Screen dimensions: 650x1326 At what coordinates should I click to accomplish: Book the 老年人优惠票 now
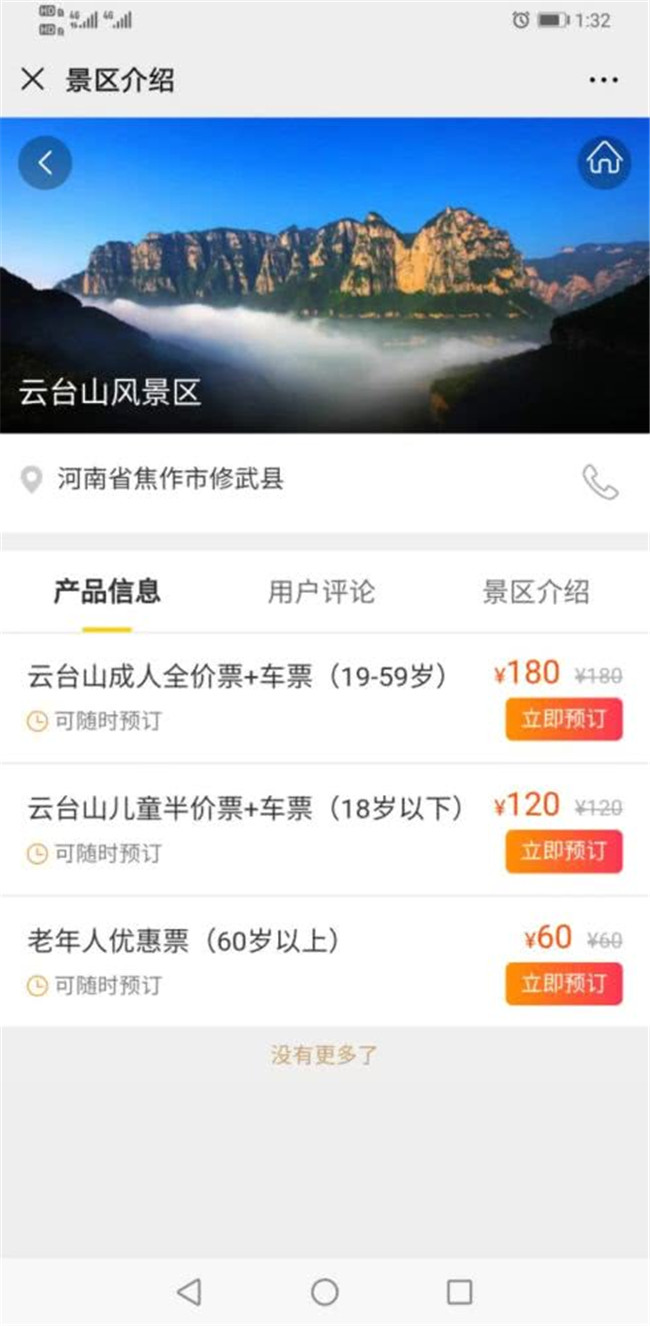click(563, 984)
